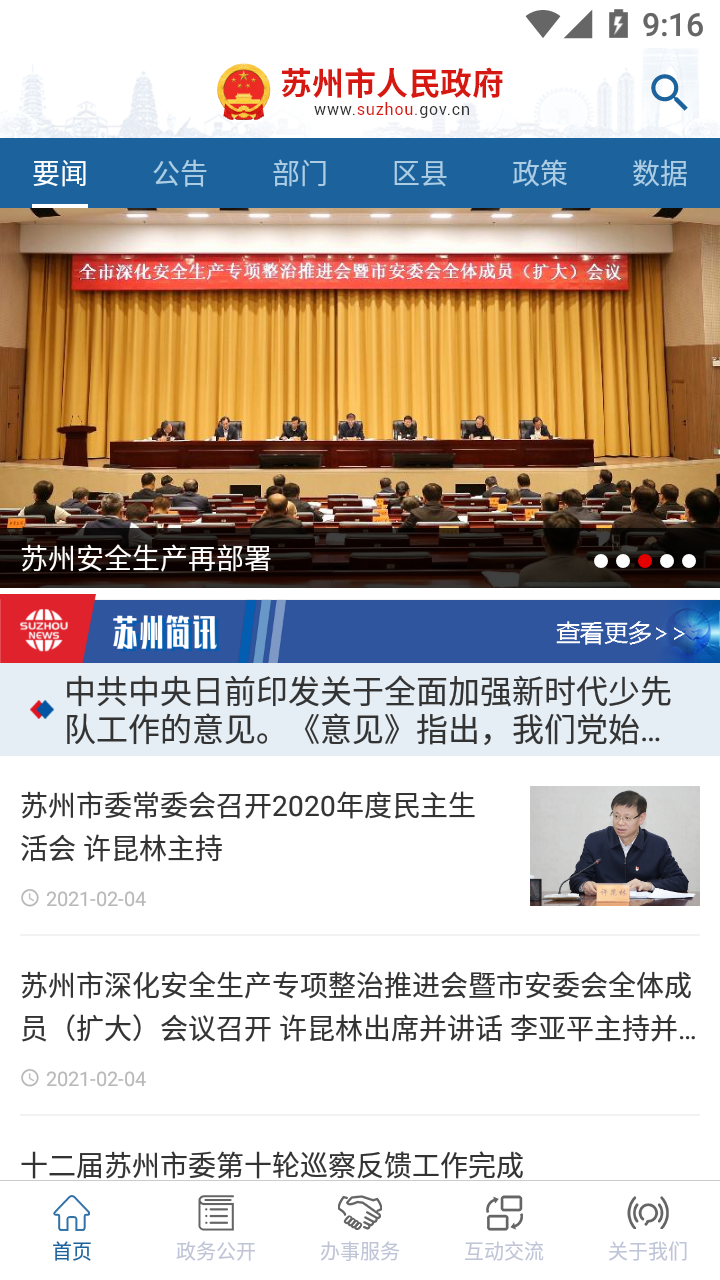
Task: Select the 政策 tab
Action: coord(540,173)
